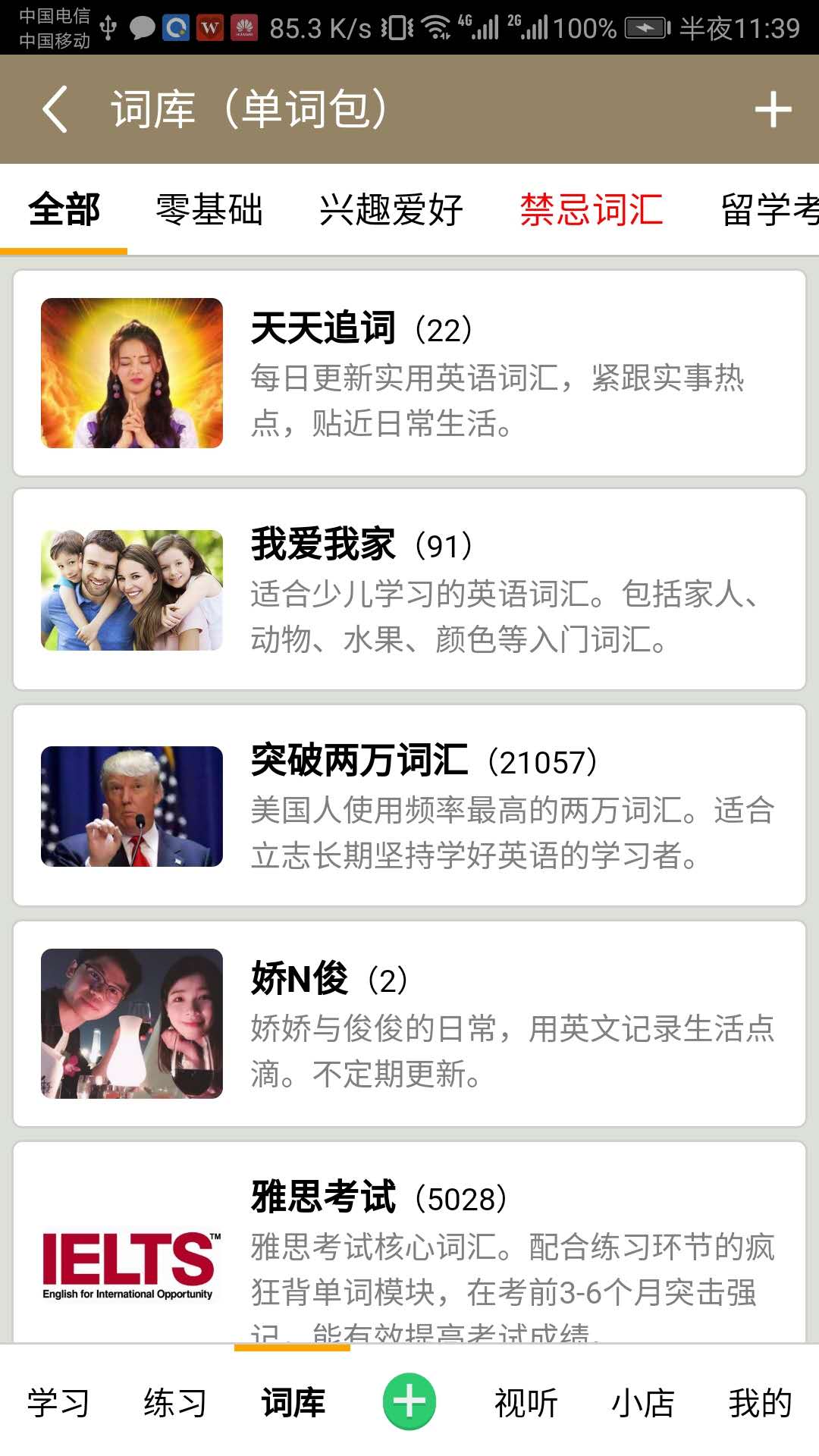Open the 我爱我家 word pack
The width and height of the screenshot is (819, 1456).
coord(409,590)
